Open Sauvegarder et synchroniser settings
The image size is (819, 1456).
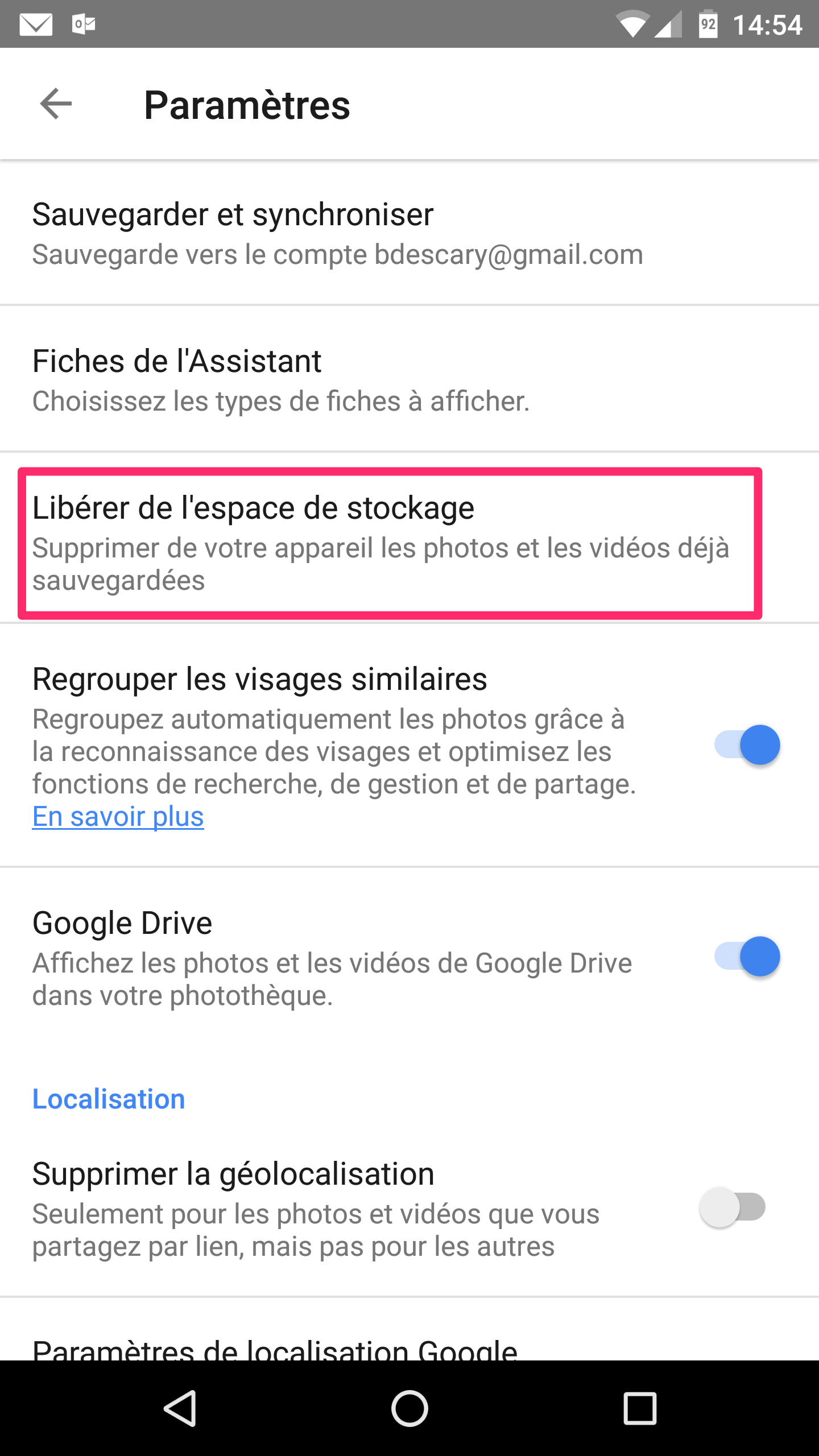pos(409,233)
